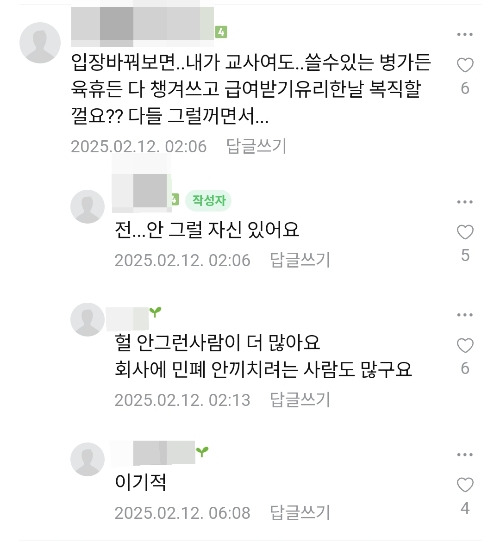This screenshot has width=500, height=542.
Task: Like the comment starting with 입장바꿔보면
Action: pyautogui.click(x=465, y=65)
